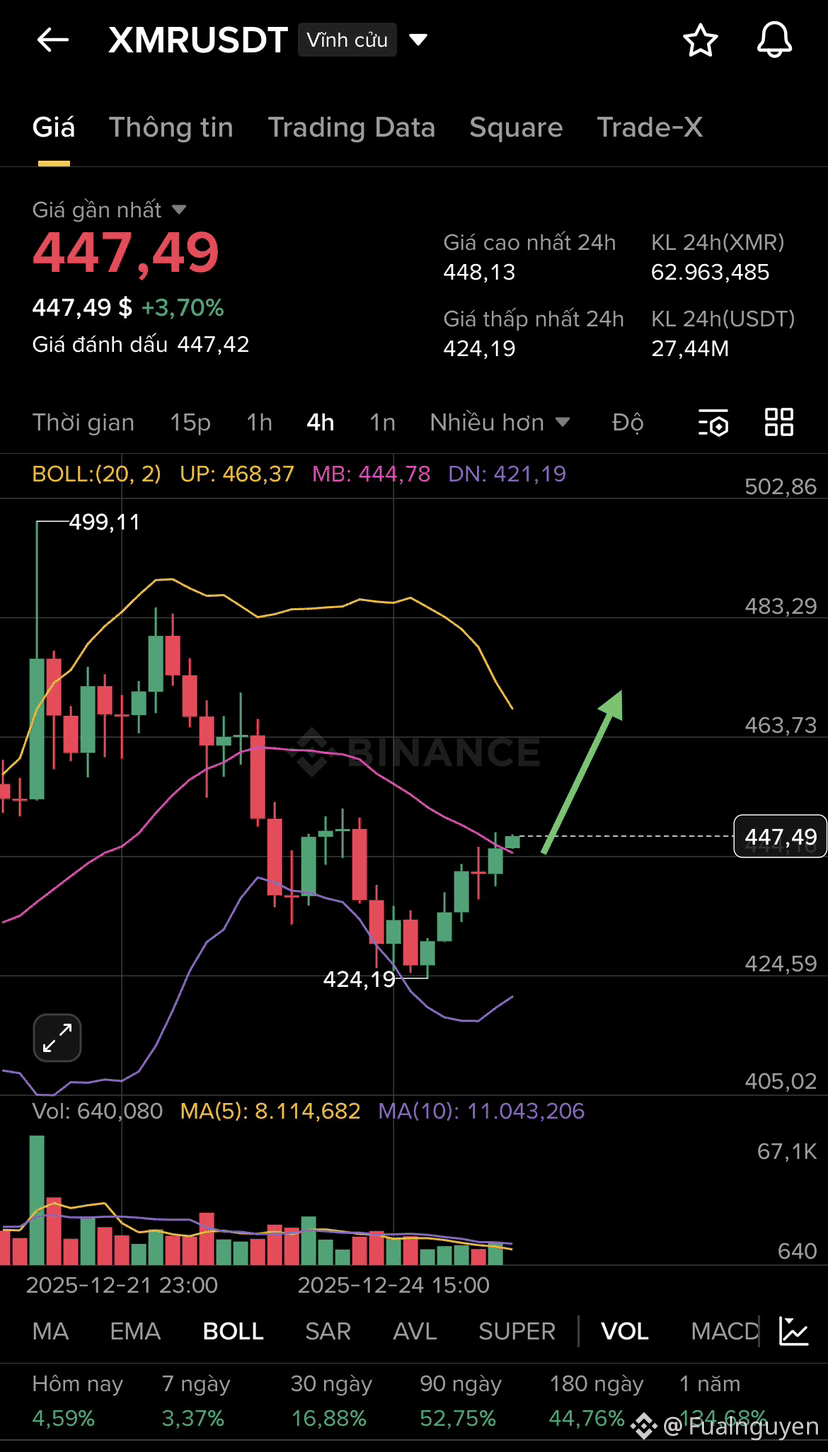Open chart style picker next to MACD
This screenshot has width=828, height=1452.
point(793,1331)
